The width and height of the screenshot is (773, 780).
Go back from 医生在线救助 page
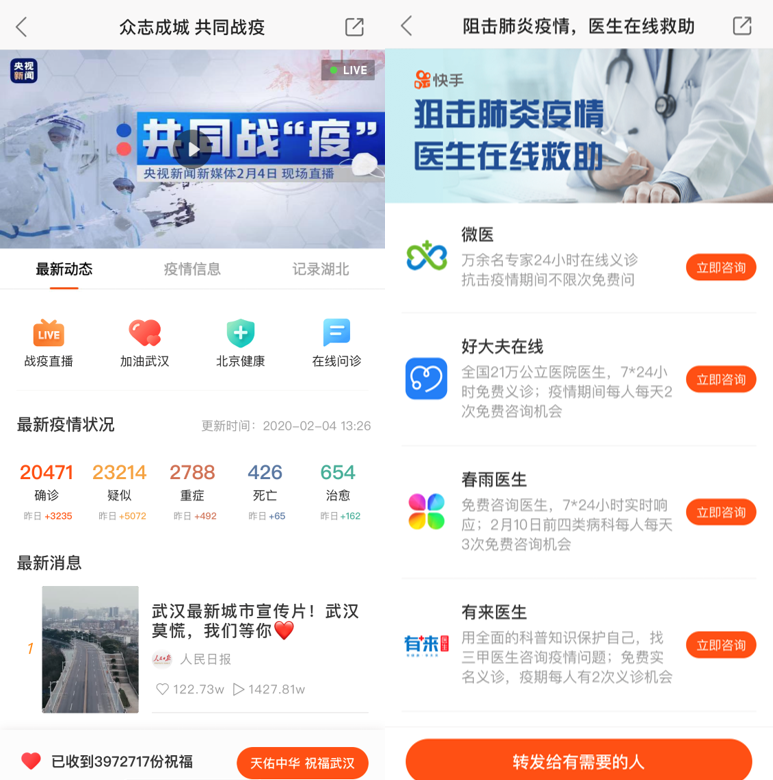[x=406, y=27]
